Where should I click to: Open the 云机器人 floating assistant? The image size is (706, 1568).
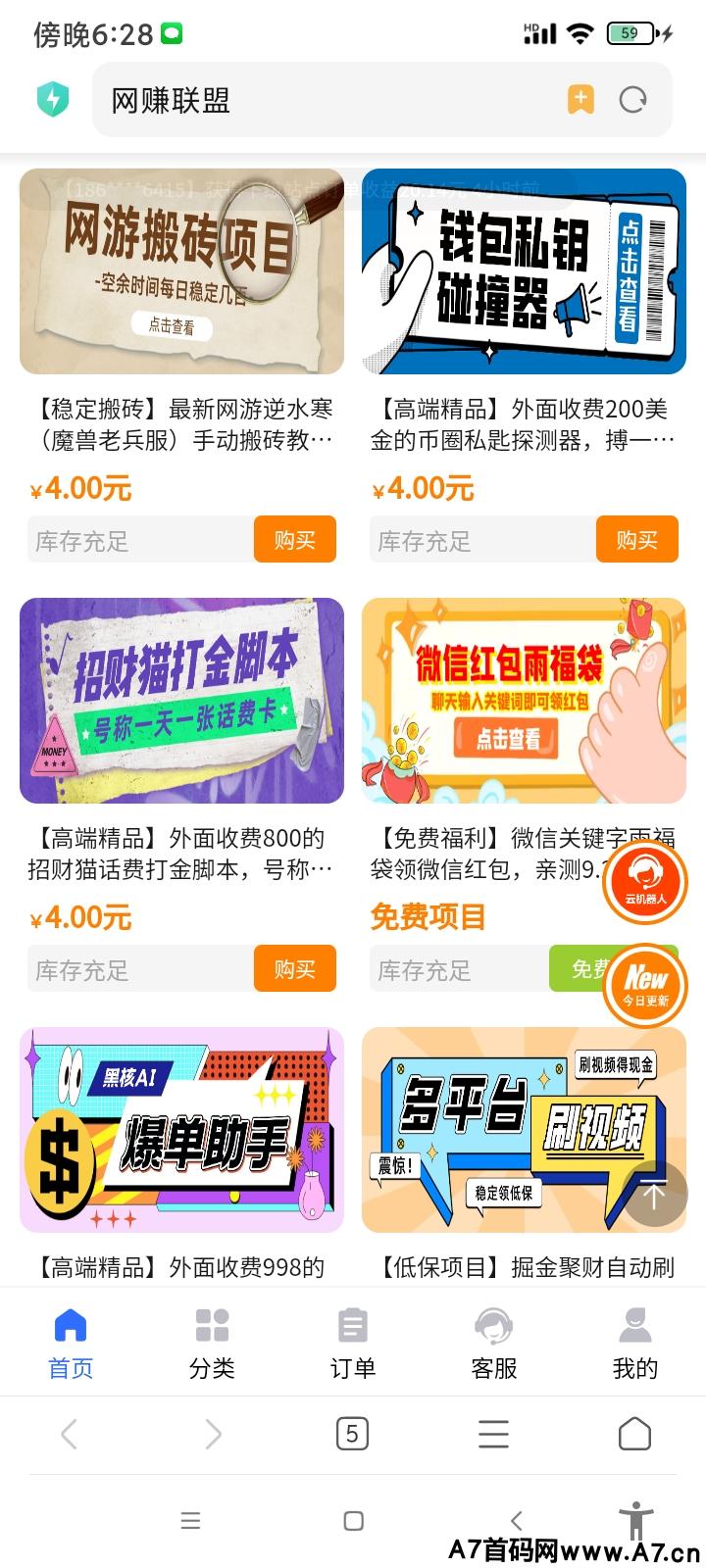644,882
